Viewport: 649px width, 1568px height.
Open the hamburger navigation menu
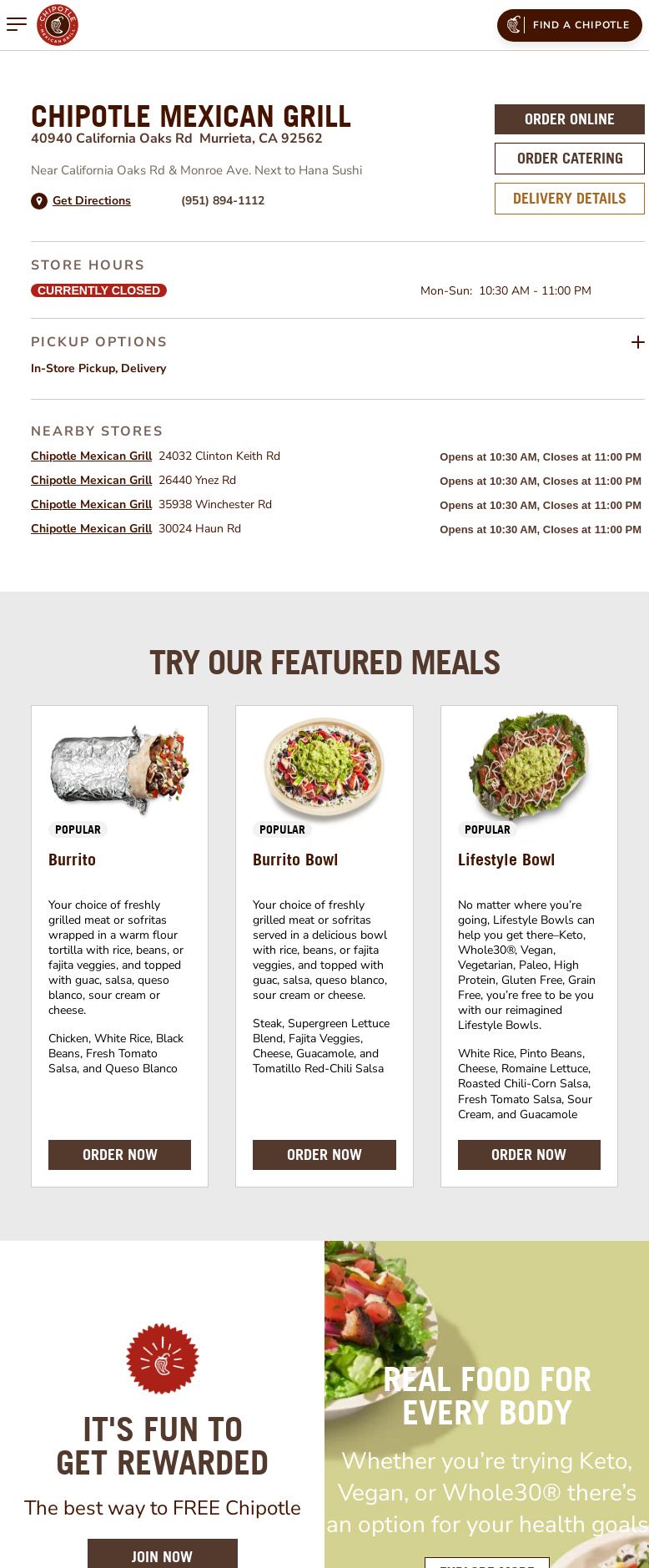click(17, 24)
